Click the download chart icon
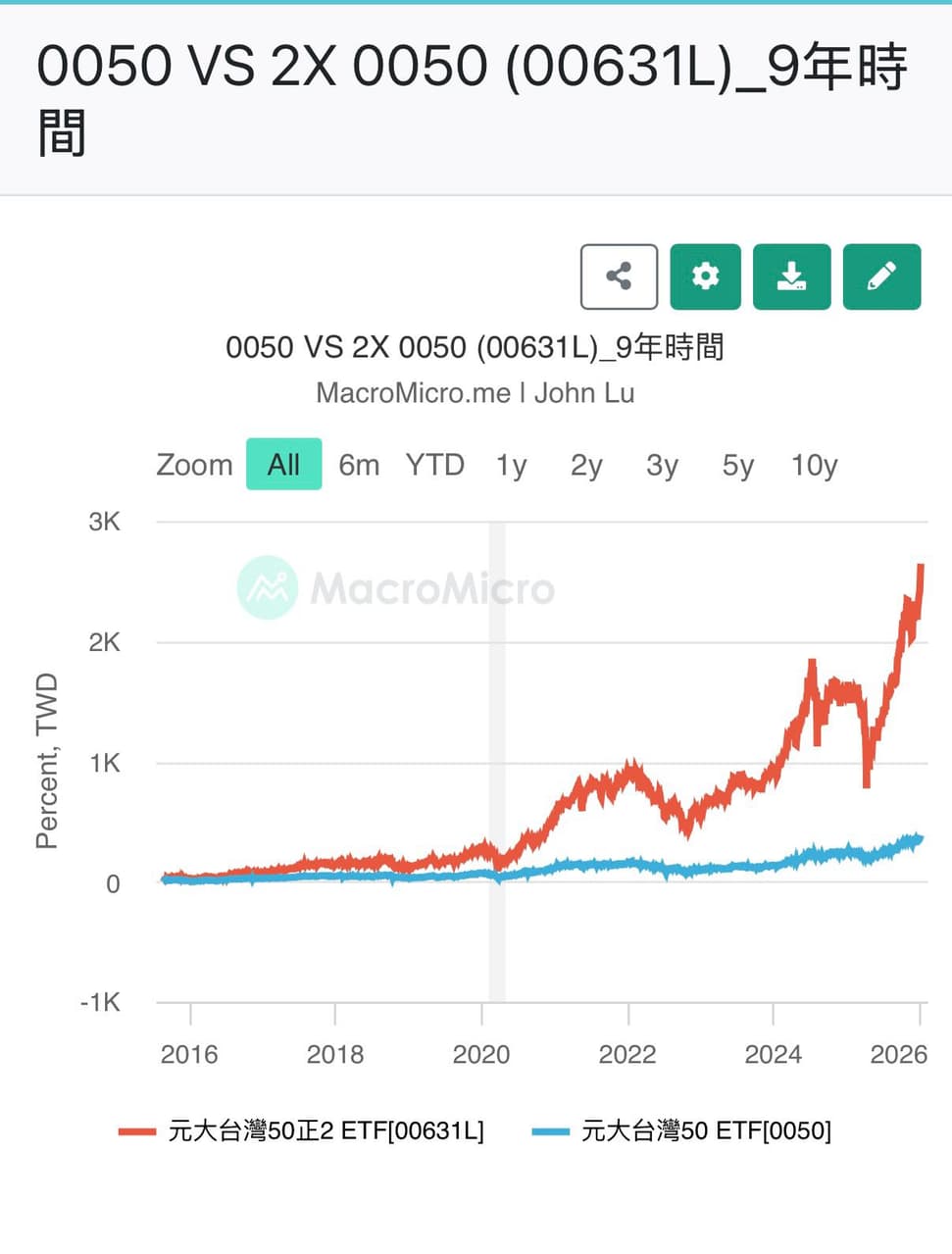Viewport: 952px width, 1254px height. tap(791, 276)
